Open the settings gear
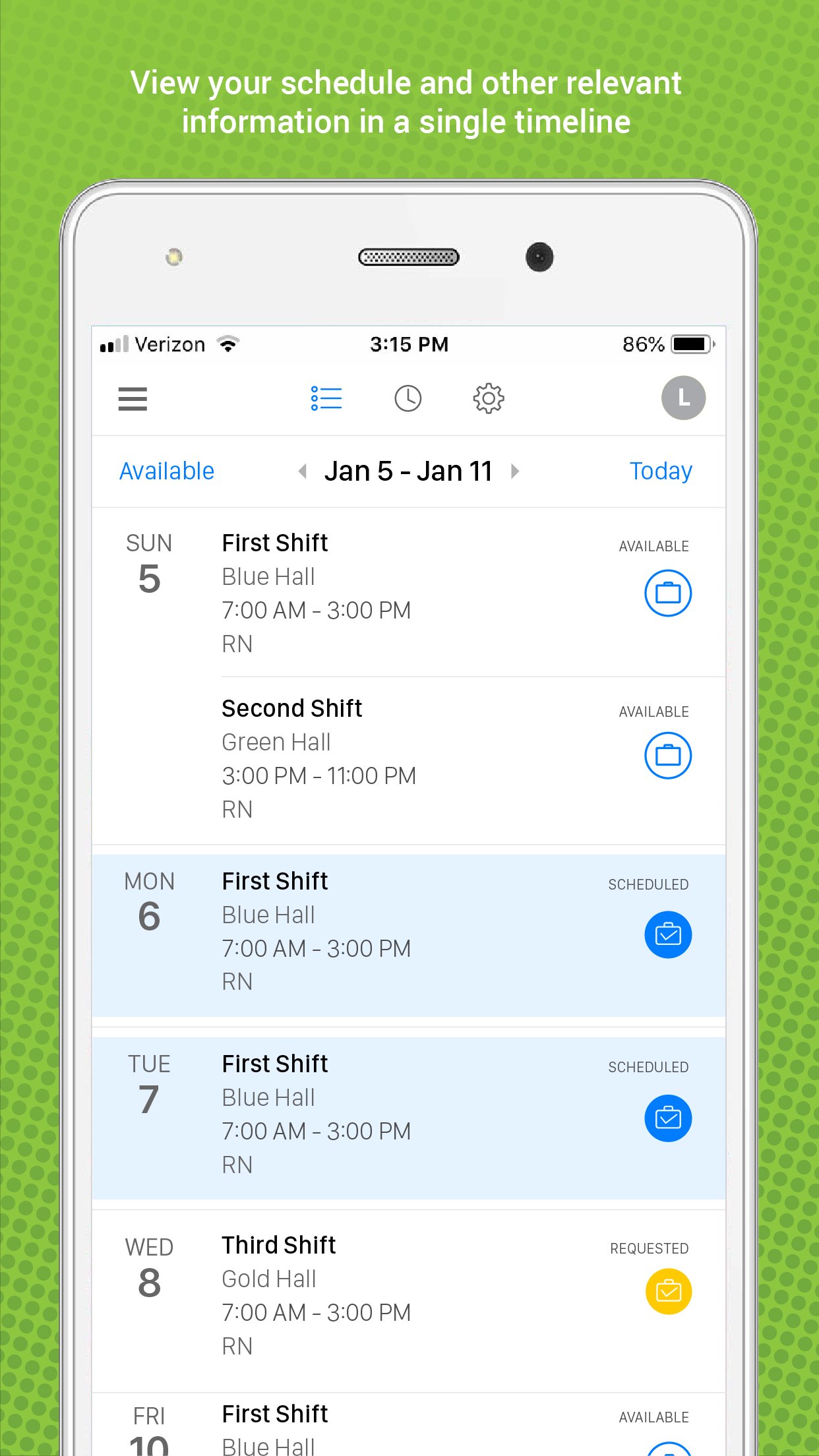Screen dimensions: 819x1456 coord(487,398)
